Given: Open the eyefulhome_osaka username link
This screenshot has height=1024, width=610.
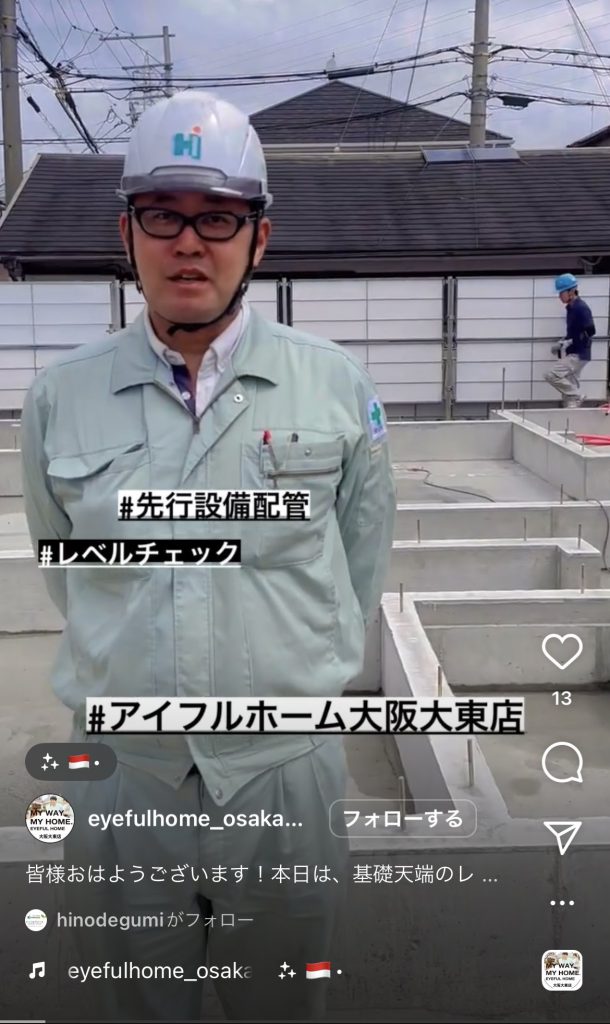Looking at the screenshot, I should pyautogui.click(x=195, y=819).
